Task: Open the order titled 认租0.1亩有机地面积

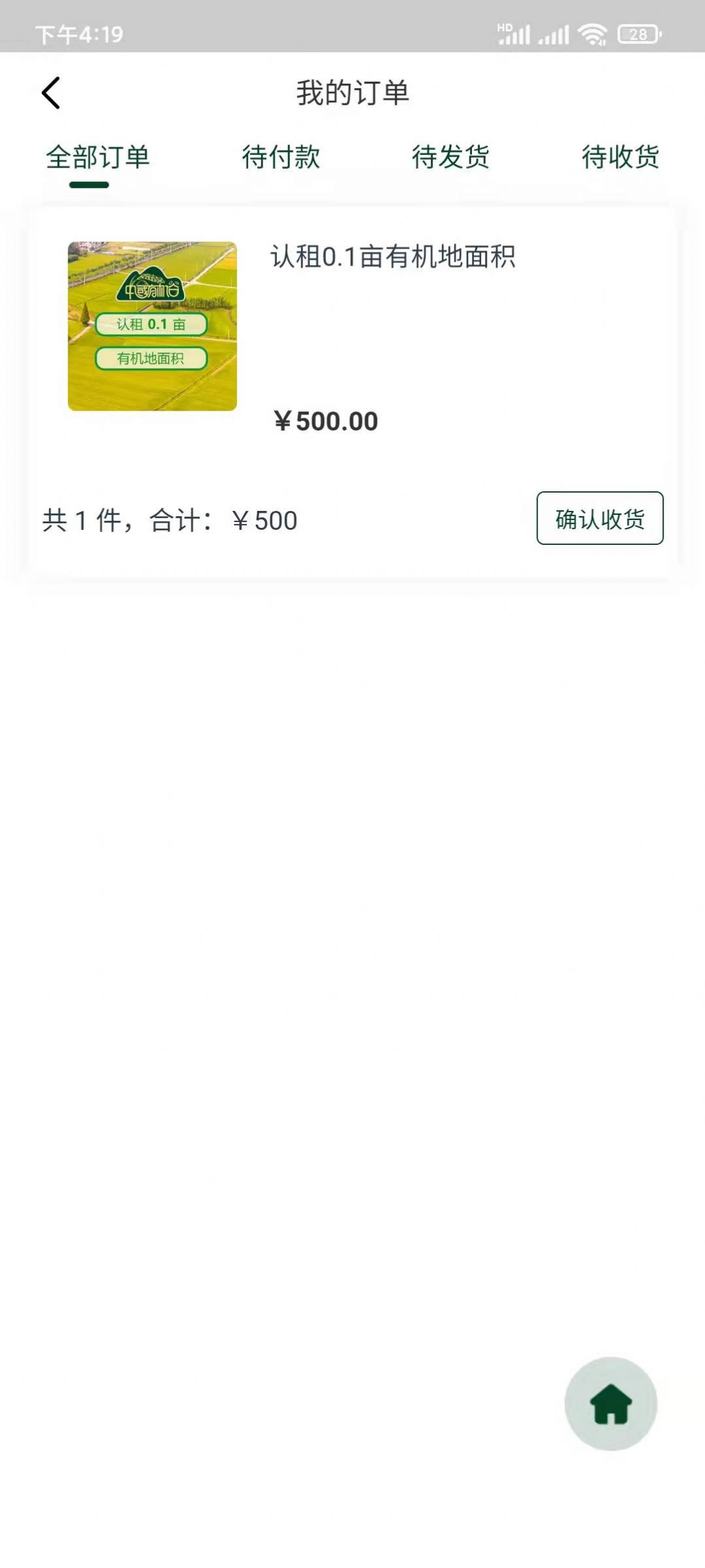Action: [393, 258]
